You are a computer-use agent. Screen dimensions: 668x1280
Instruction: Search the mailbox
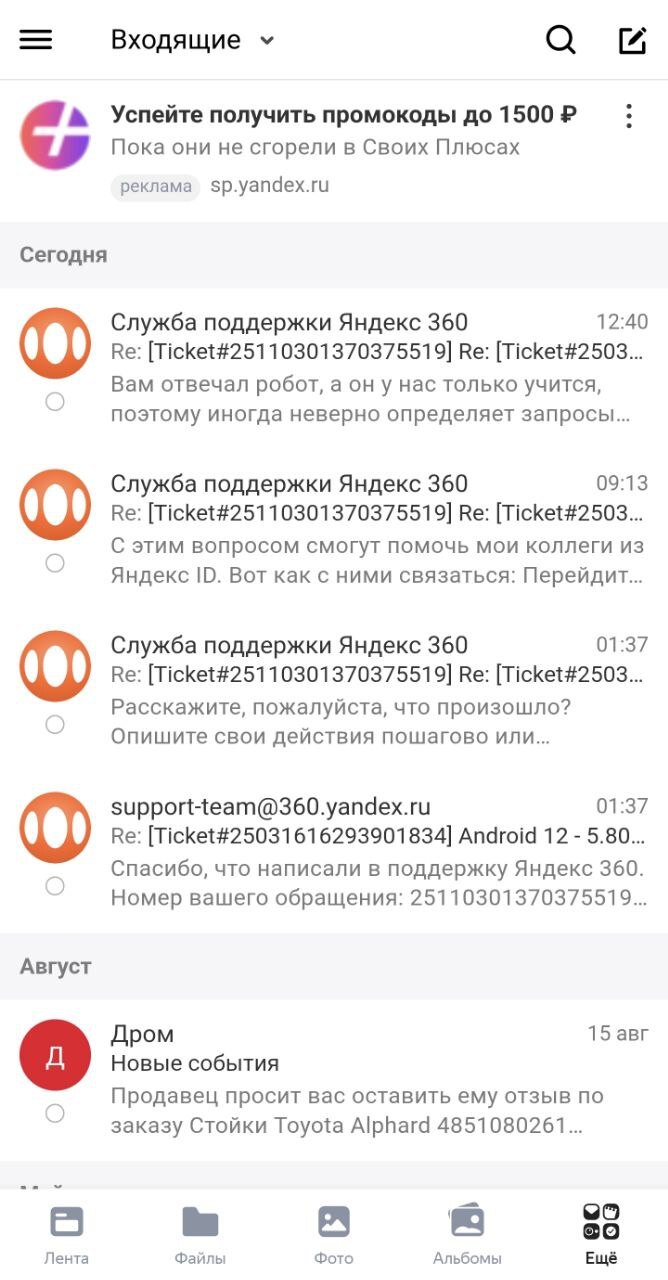click(560, 40)
